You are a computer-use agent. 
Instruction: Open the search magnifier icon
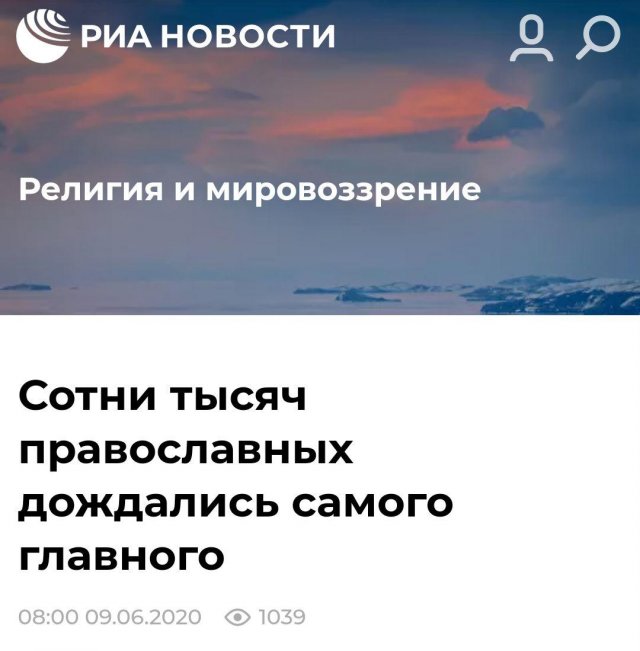tap(598, 38)
